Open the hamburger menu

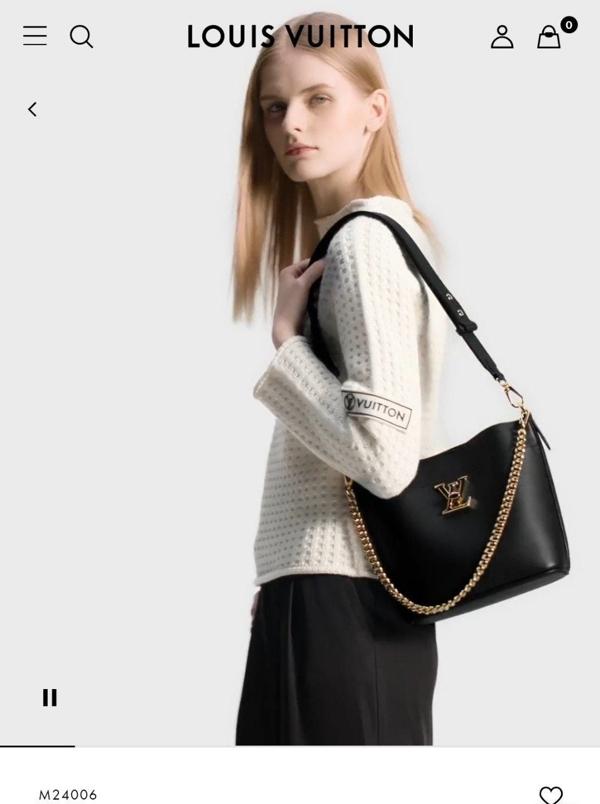point(35,37)
